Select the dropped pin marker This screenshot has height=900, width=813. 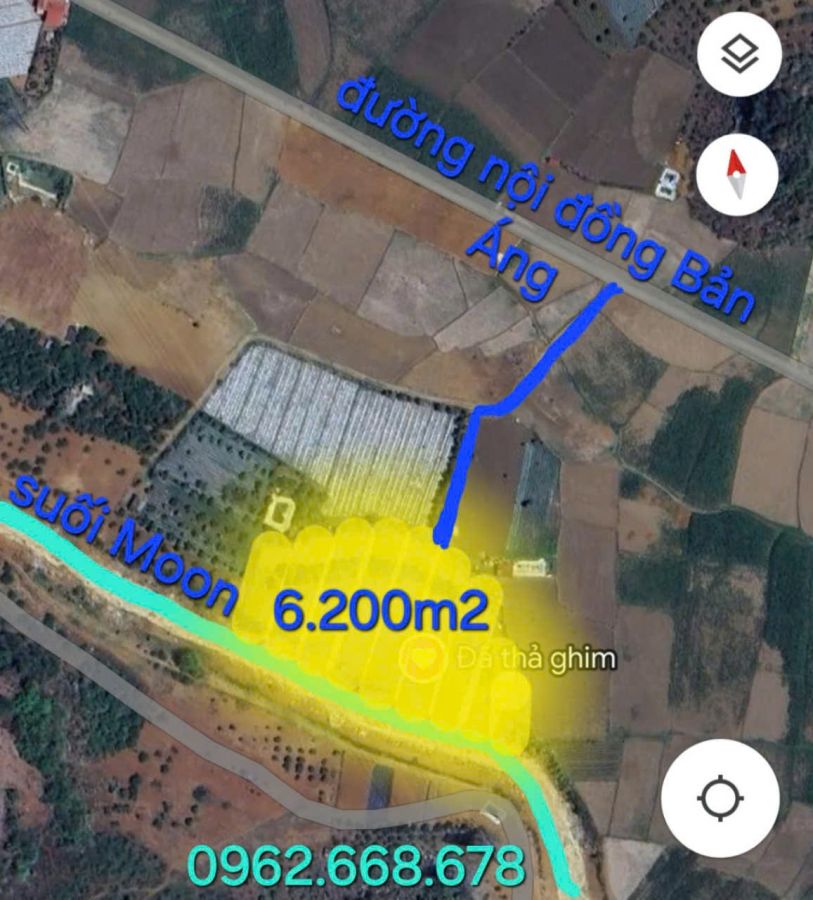click(x=421, y=659)
